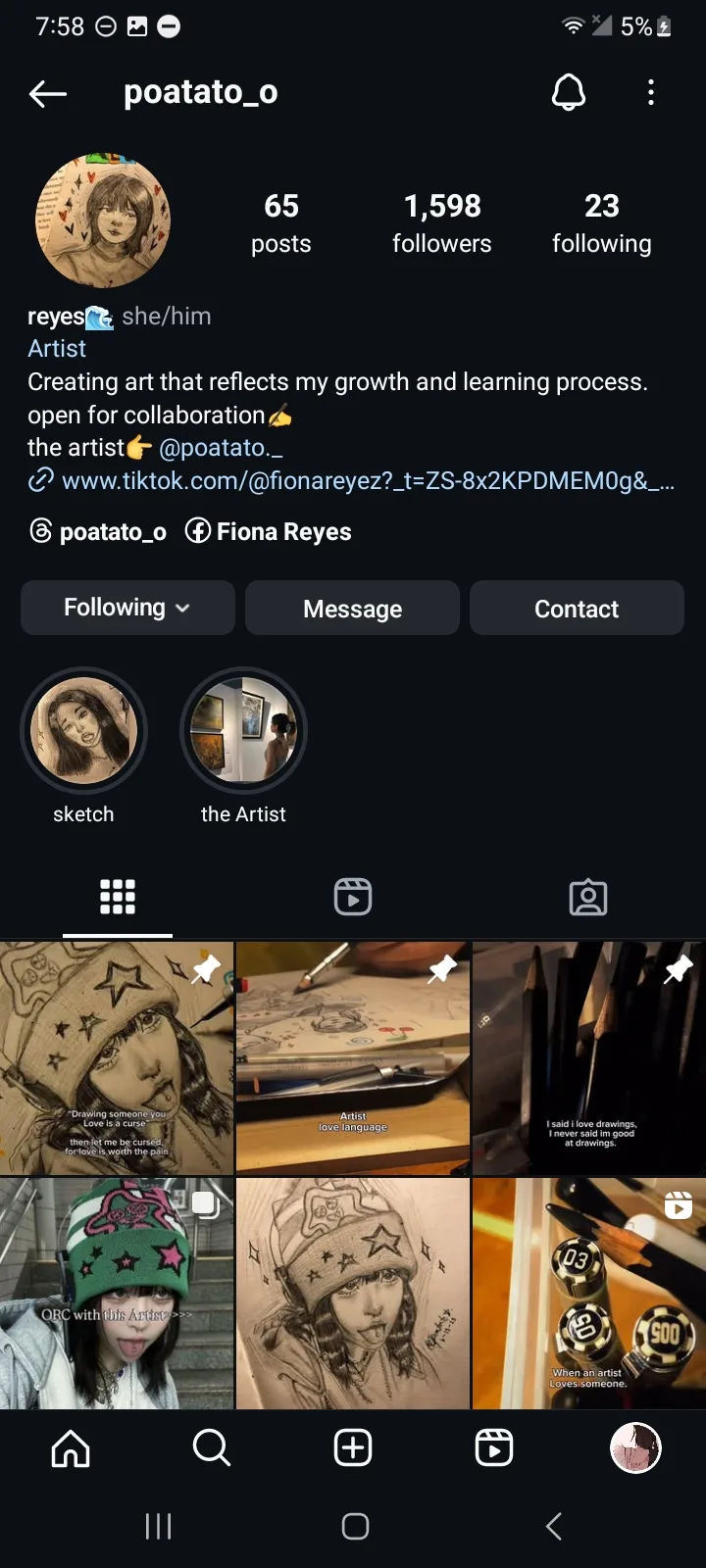
Task: Open the pinned Artist love language post
Action: coord(353,1058)
